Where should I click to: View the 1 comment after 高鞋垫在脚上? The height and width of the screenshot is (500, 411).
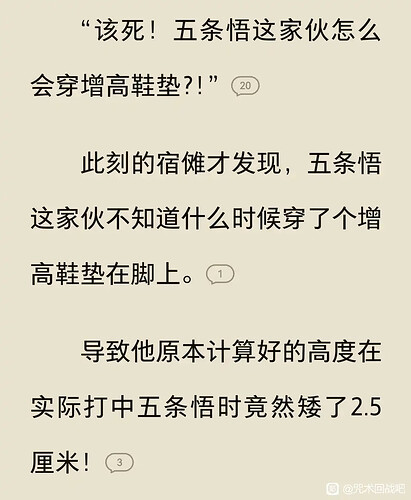pos(220,275)
